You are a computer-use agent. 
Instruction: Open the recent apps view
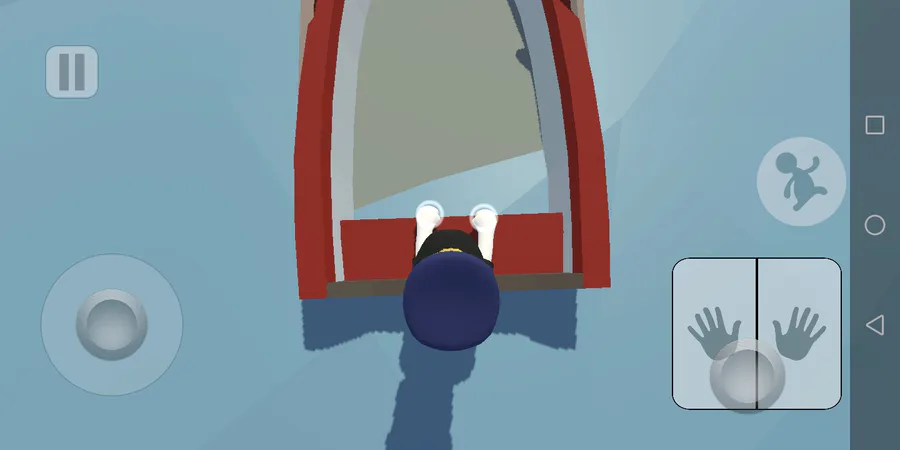click(x=875, y=125)
